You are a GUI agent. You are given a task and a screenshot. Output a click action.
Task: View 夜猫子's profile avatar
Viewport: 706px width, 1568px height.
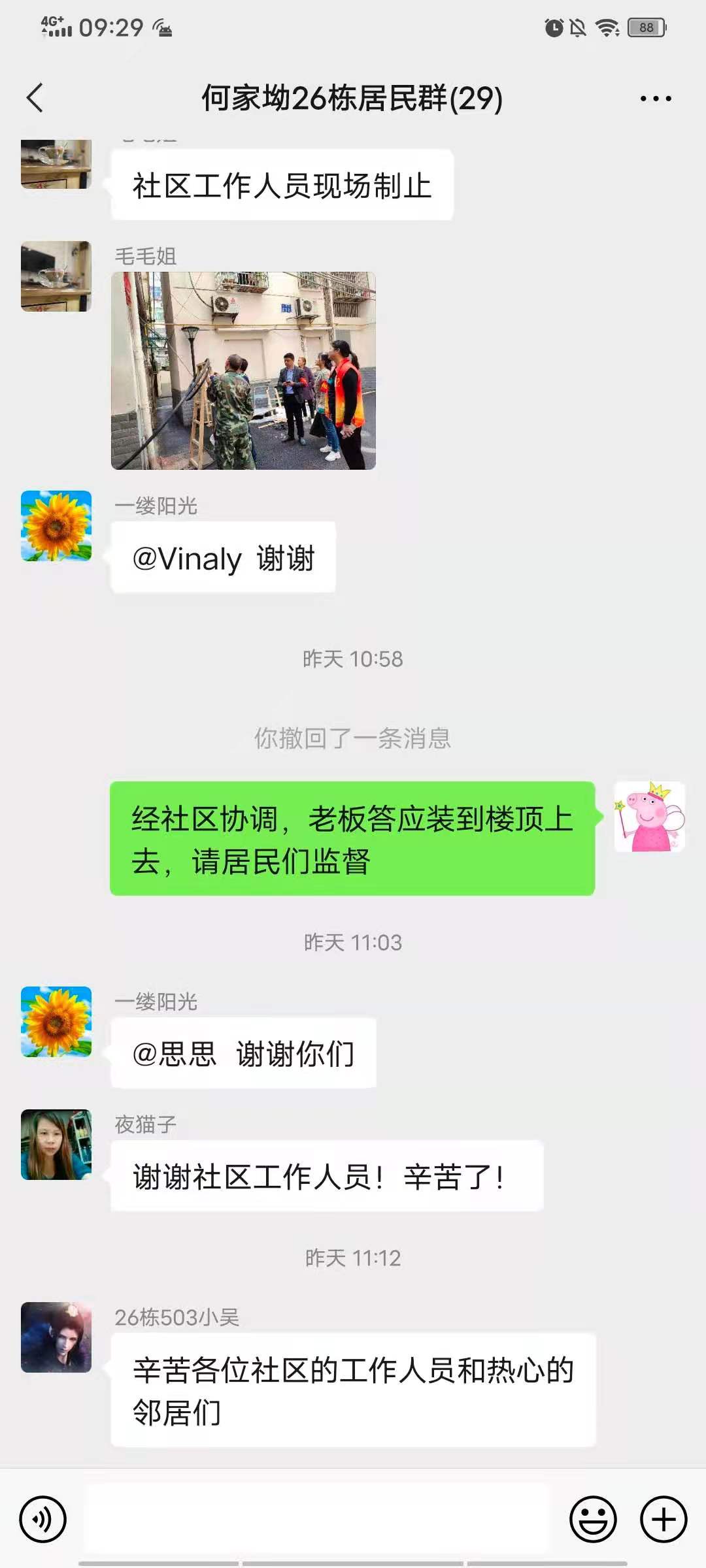pos(56,1145)
